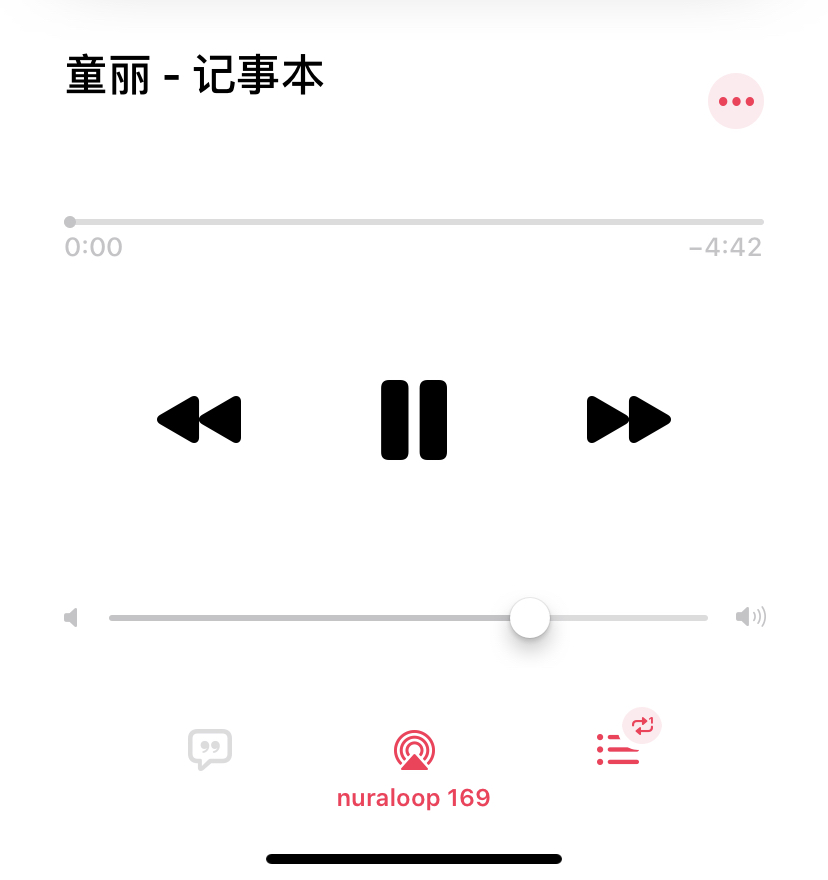Tap the low volume speaker icon
Screen dimensions: 828x880
70,617
